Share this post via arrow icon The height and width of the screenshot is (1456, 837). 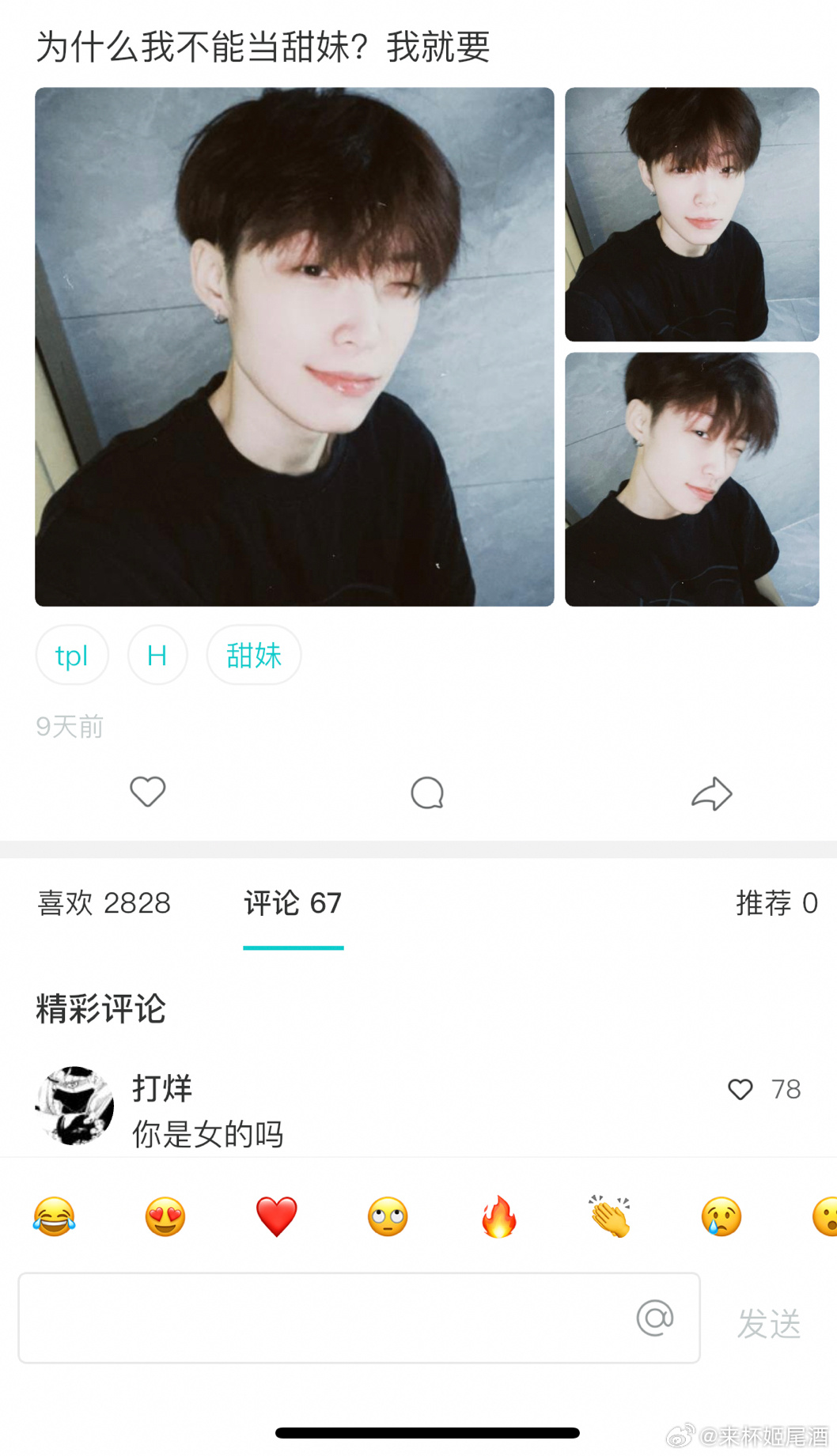pos(711,793)
